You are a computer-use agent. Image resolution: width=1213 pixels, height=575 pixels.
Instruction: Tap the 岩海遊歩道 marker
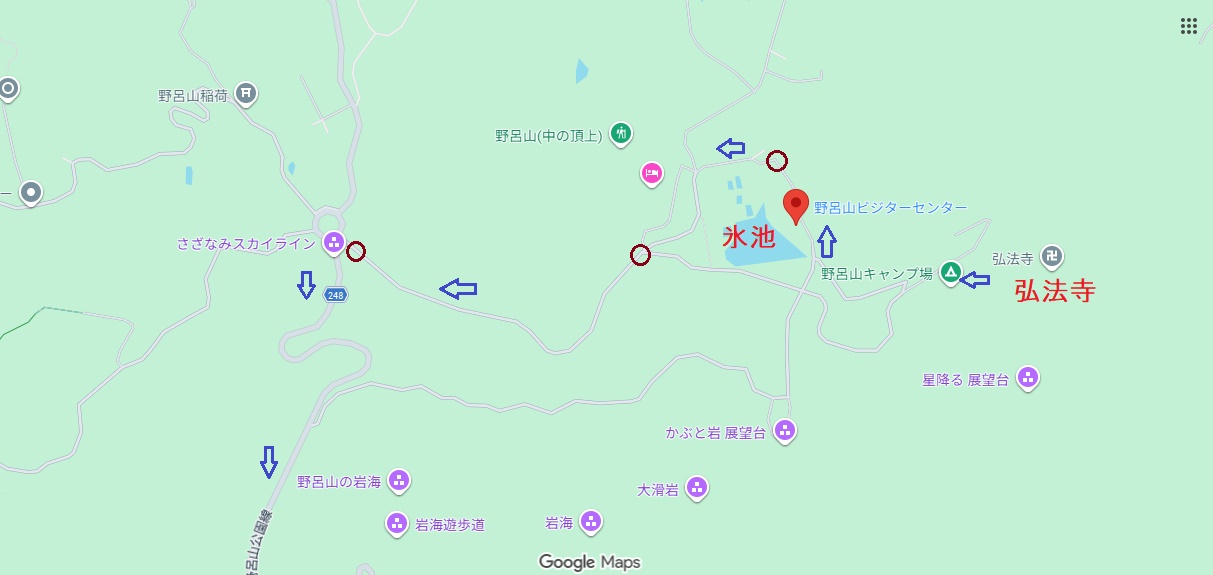coord(397,523)
